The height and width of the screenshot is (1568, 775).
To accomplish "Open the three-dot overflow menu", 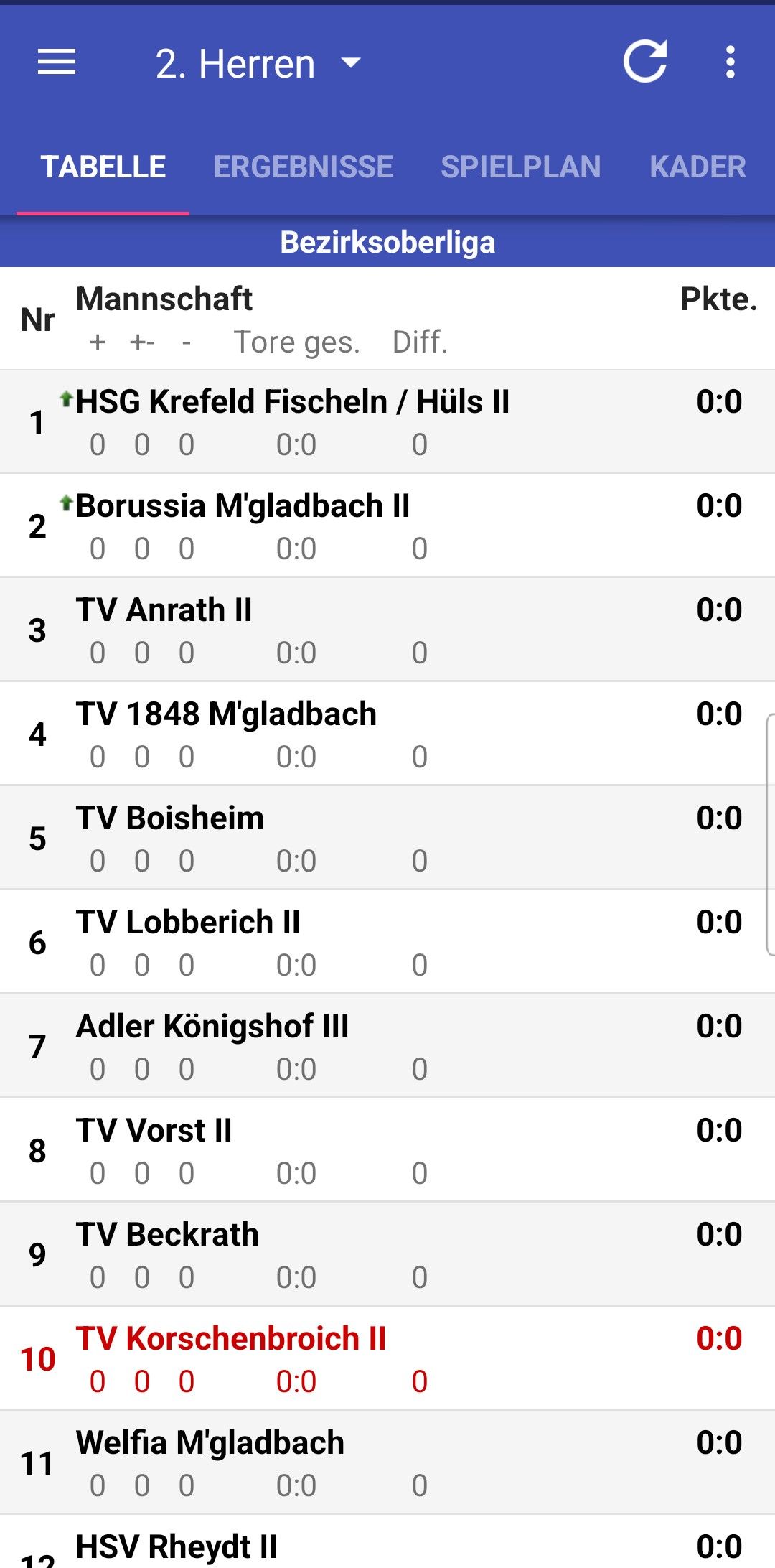I will (x=730, y=62).
